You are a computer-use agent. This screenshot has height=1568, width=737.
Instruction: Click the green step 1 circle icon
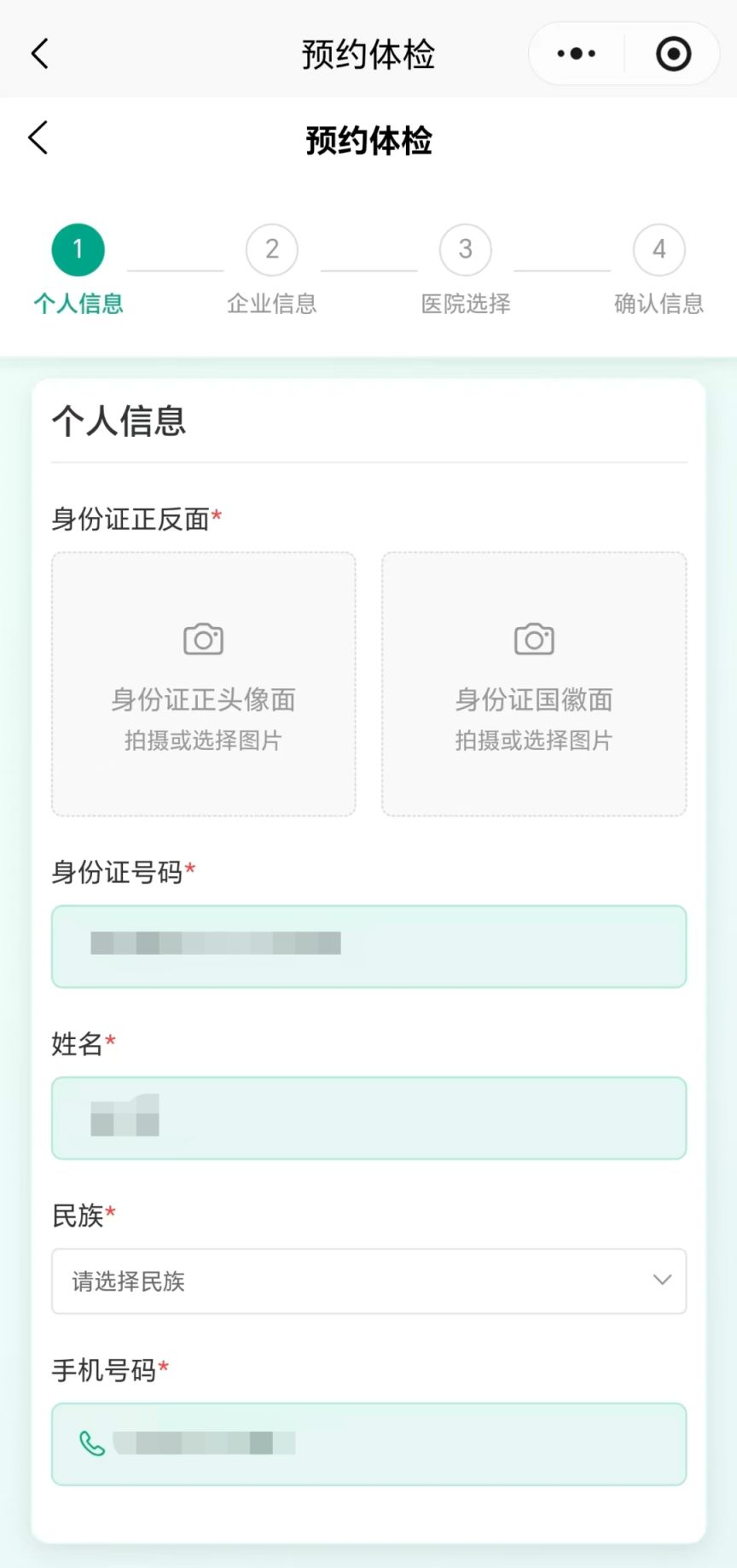click(78, 249)
